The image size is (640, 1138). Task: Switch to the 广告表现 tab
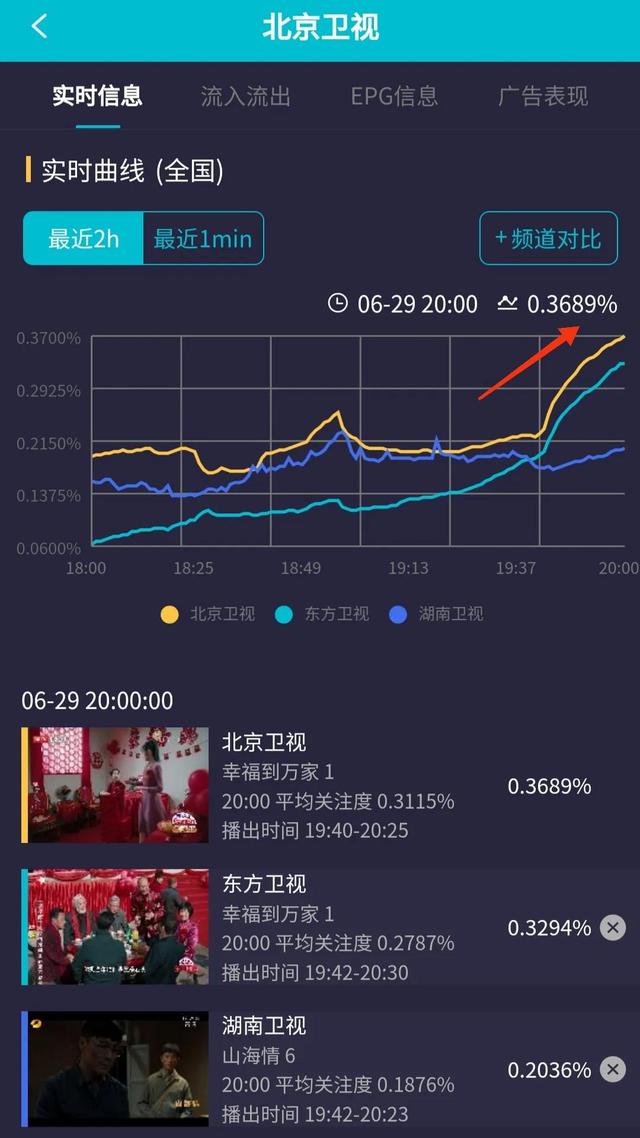tap(543, 97)
